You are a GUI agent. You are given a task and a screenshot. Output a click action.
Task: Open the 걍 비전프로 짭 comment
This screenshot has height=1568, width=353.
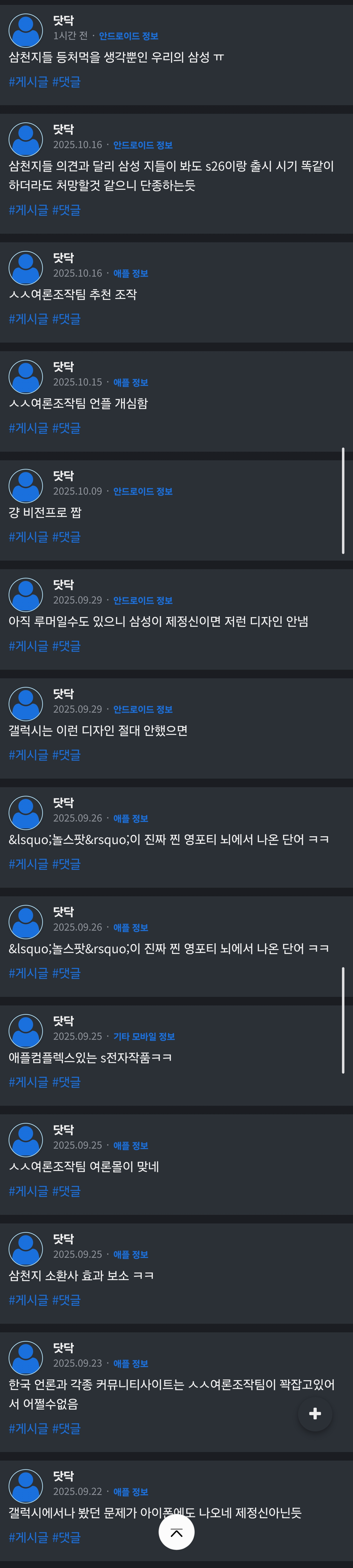(45, 513)
